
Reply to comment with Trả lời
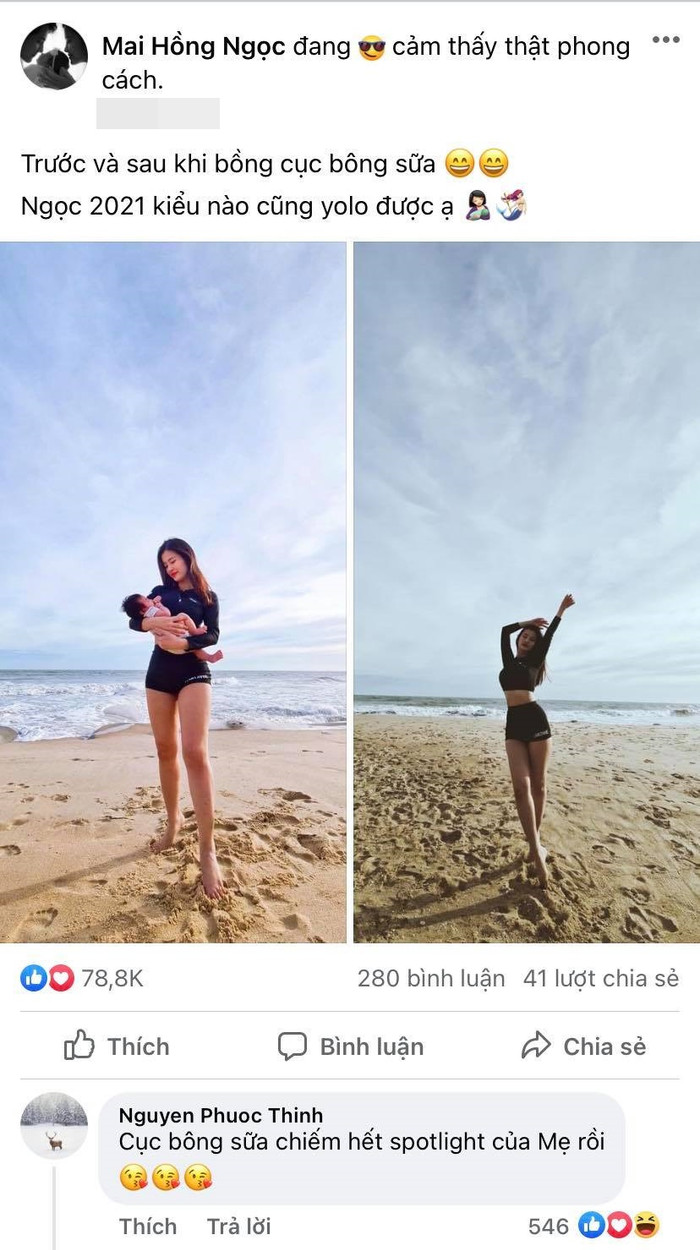click(x=238, y=1226)
